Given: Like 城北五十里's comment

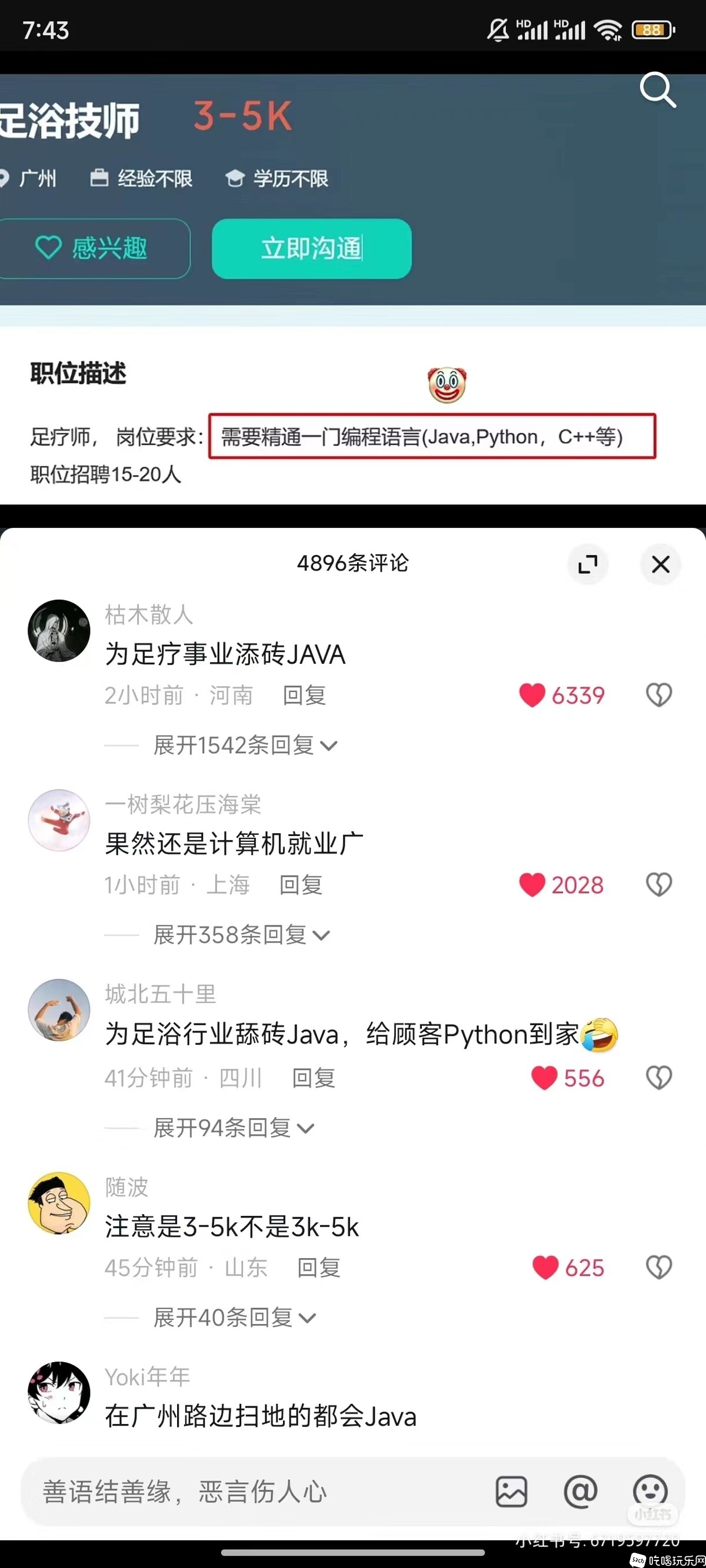Looking at the screenshot, I should (x=544, y=1078).
